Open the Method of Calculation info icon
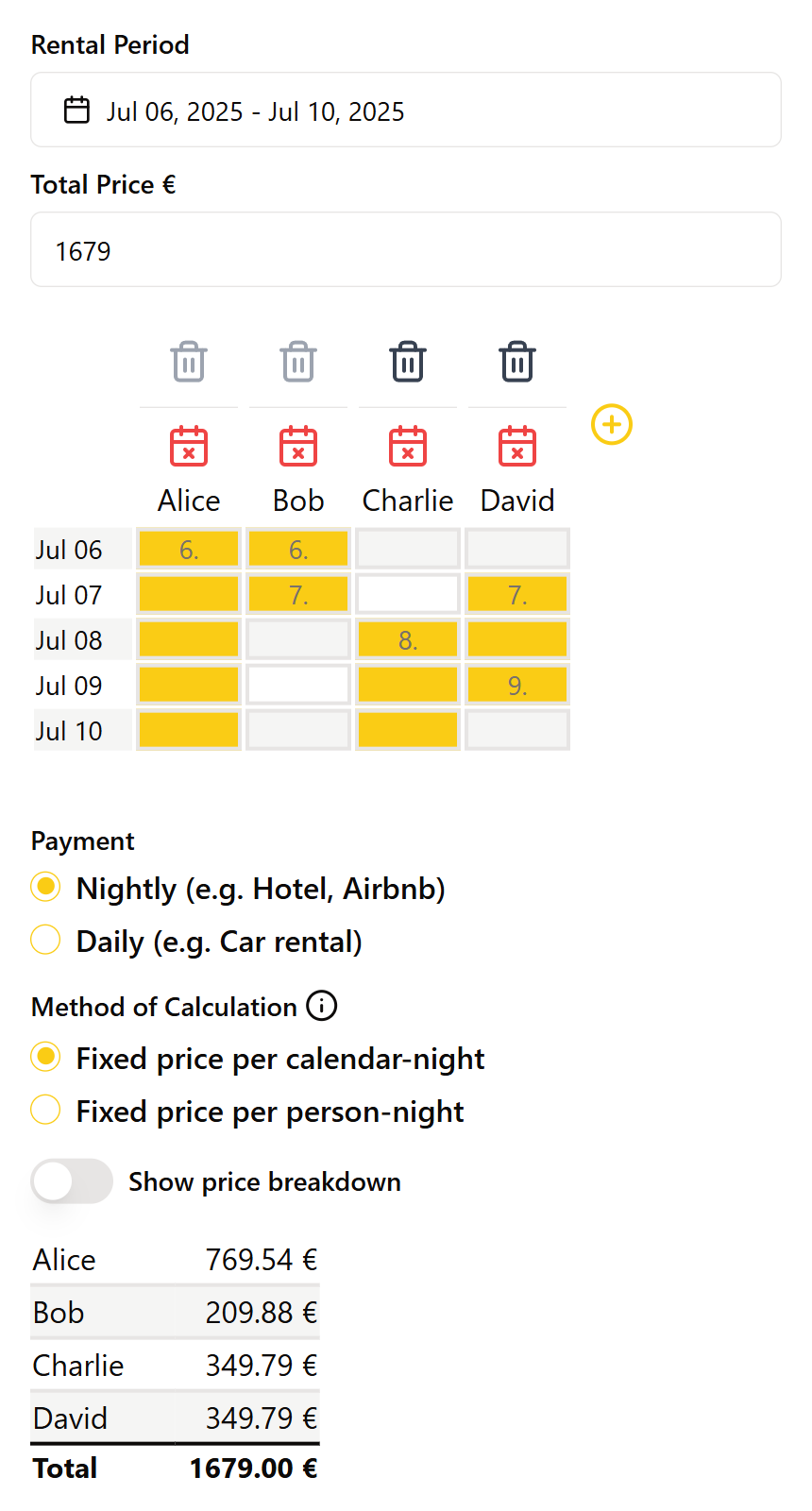 pos(321,1006)
